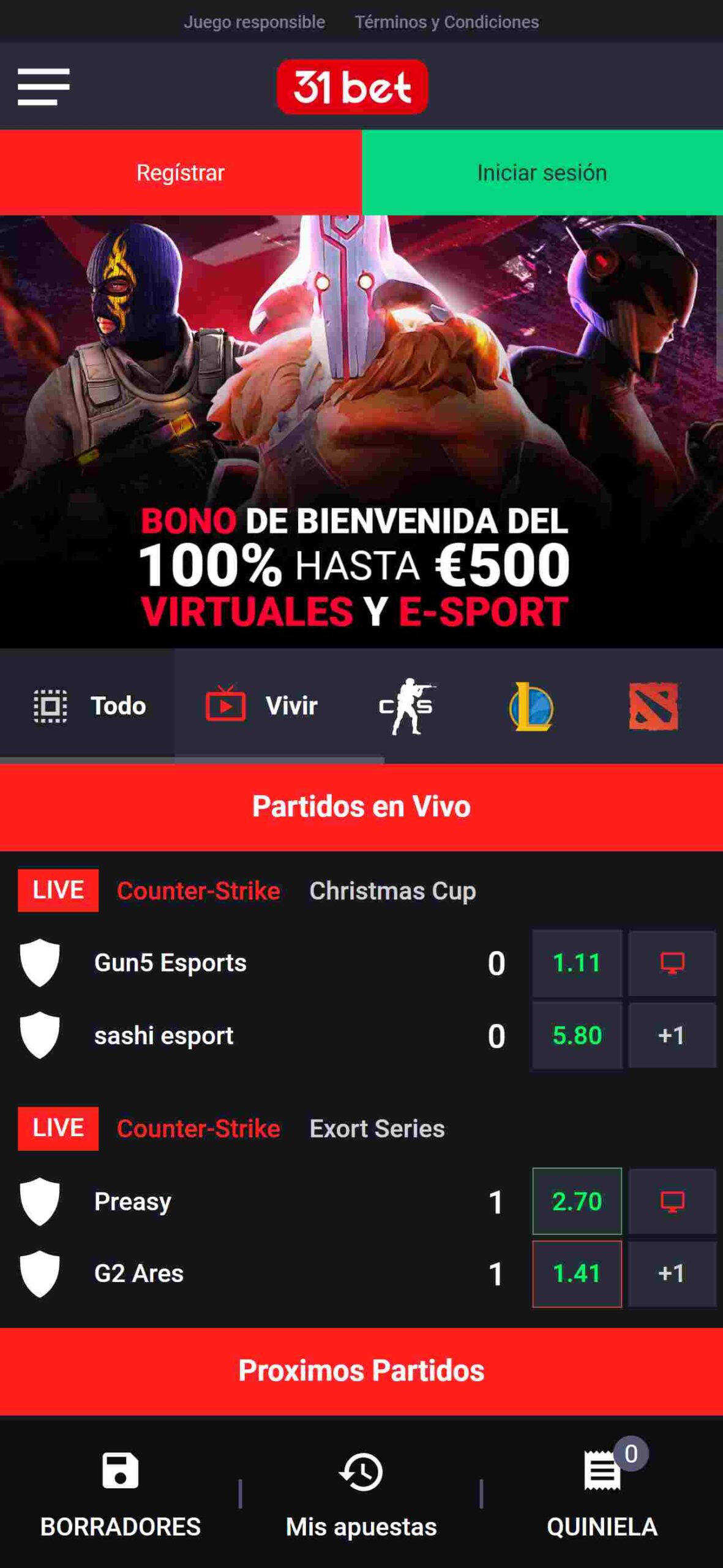
Task: Bet on Gun5 Esports at 1.11
Action: [577, 963]
